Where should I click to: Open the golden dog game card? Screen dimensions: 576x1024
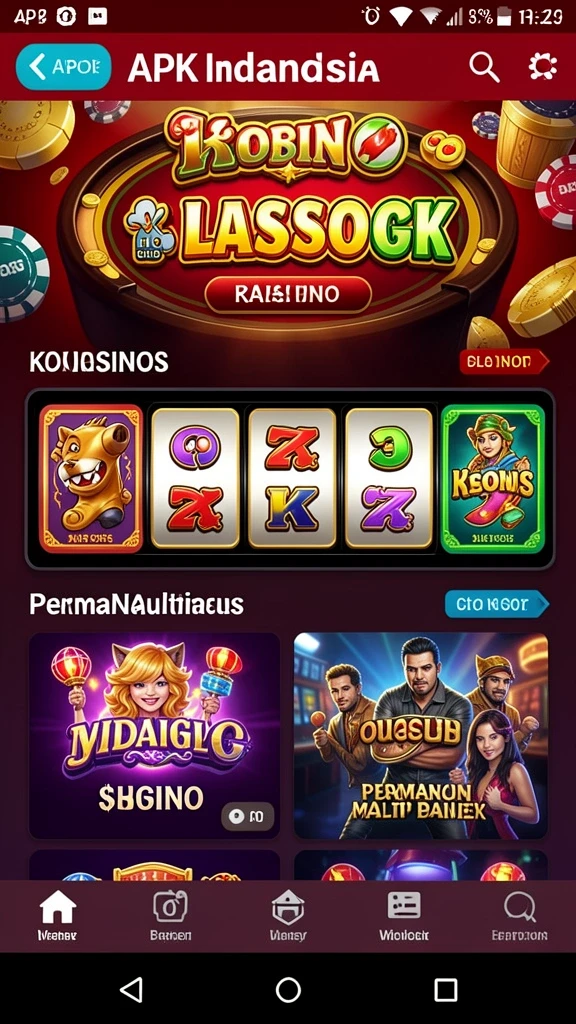[91, 478]
